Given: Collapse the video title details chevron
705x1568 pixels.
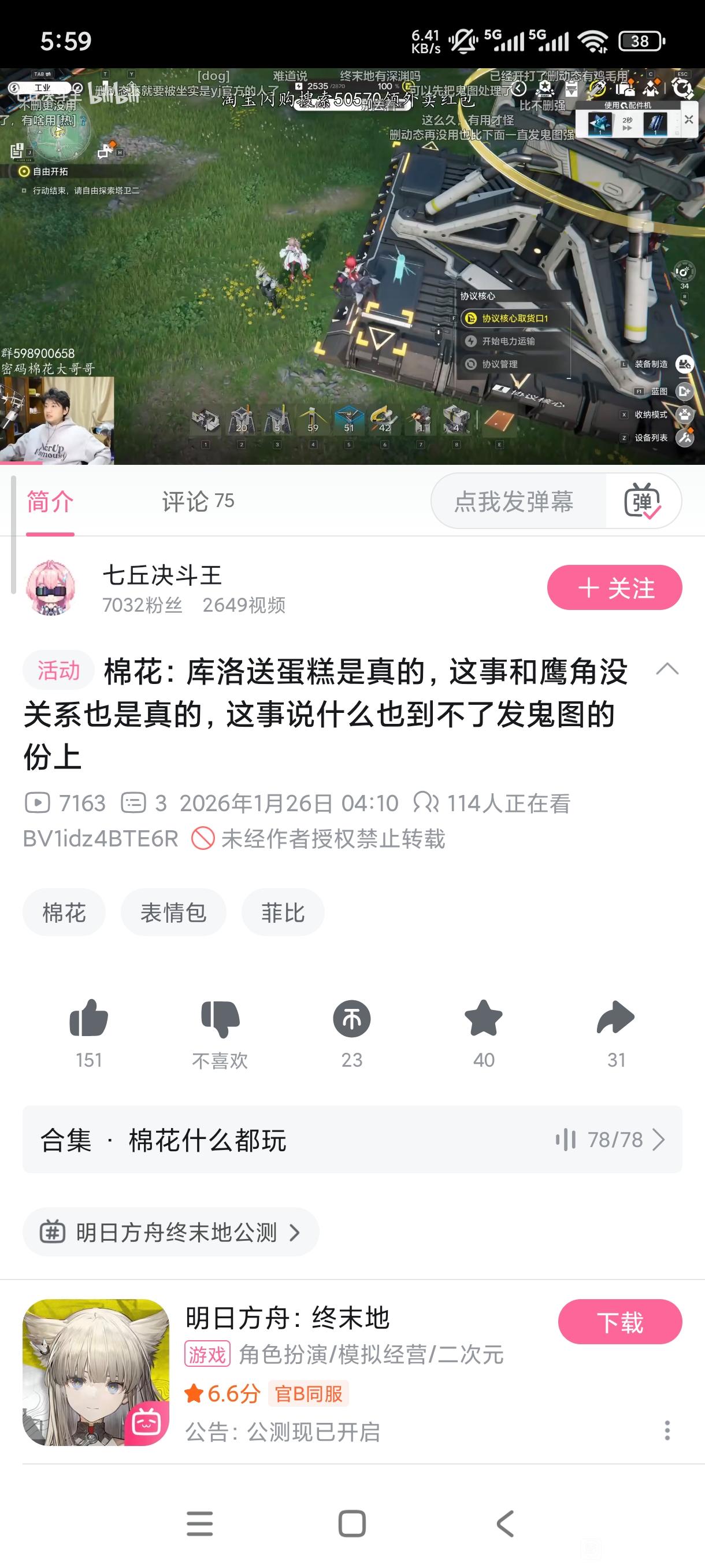Looking at the screenshot, I should [667, 669].
